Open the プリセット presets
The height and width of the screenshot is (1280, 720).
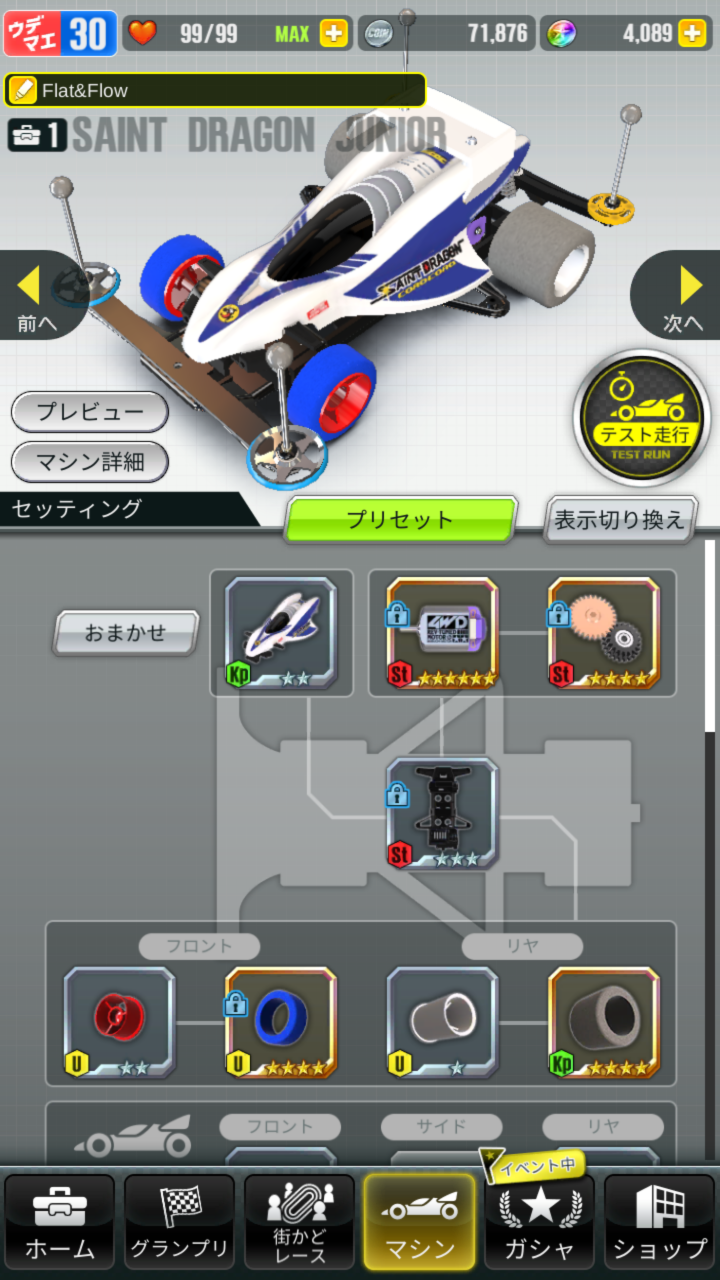(401, 519)
